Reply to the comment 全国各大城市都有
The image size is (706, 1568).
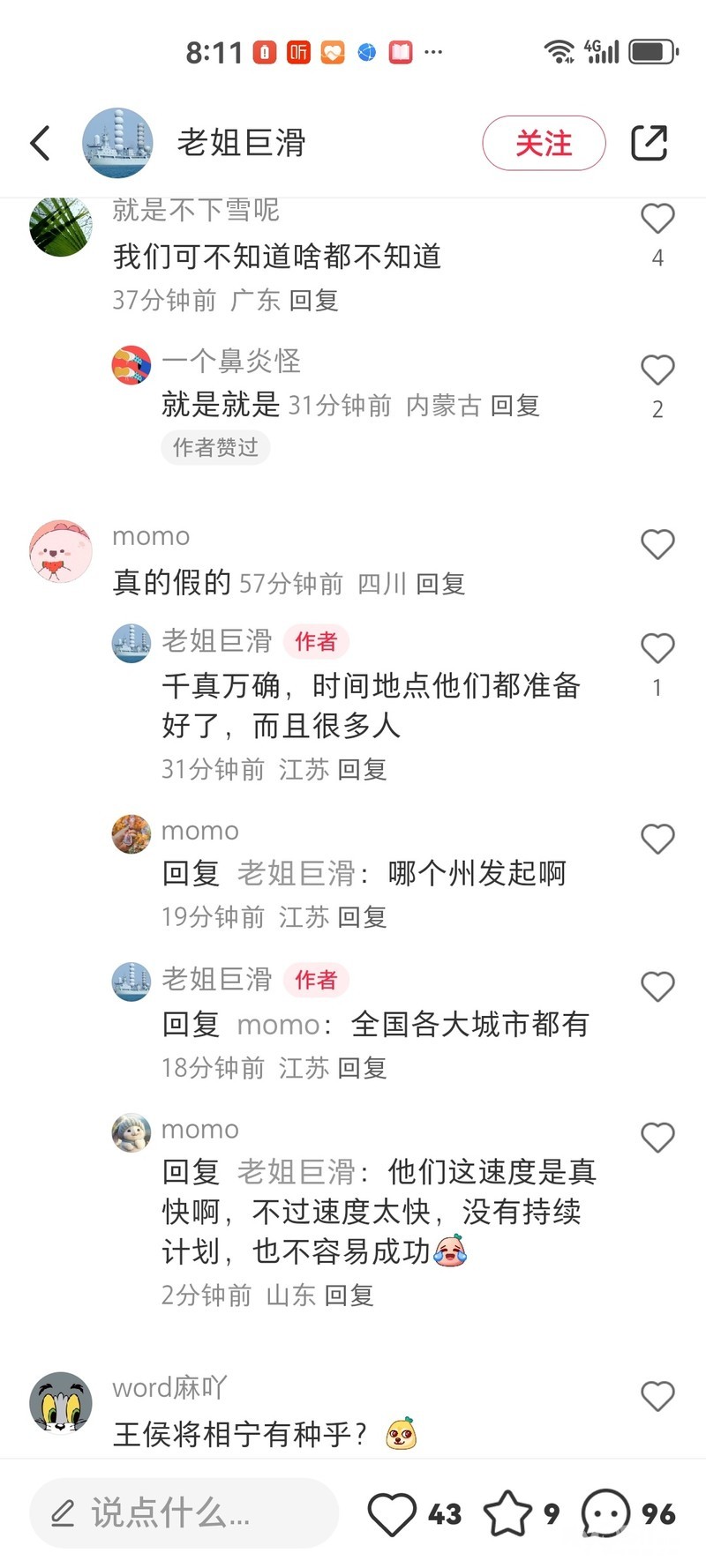[x=363, y=1068]
